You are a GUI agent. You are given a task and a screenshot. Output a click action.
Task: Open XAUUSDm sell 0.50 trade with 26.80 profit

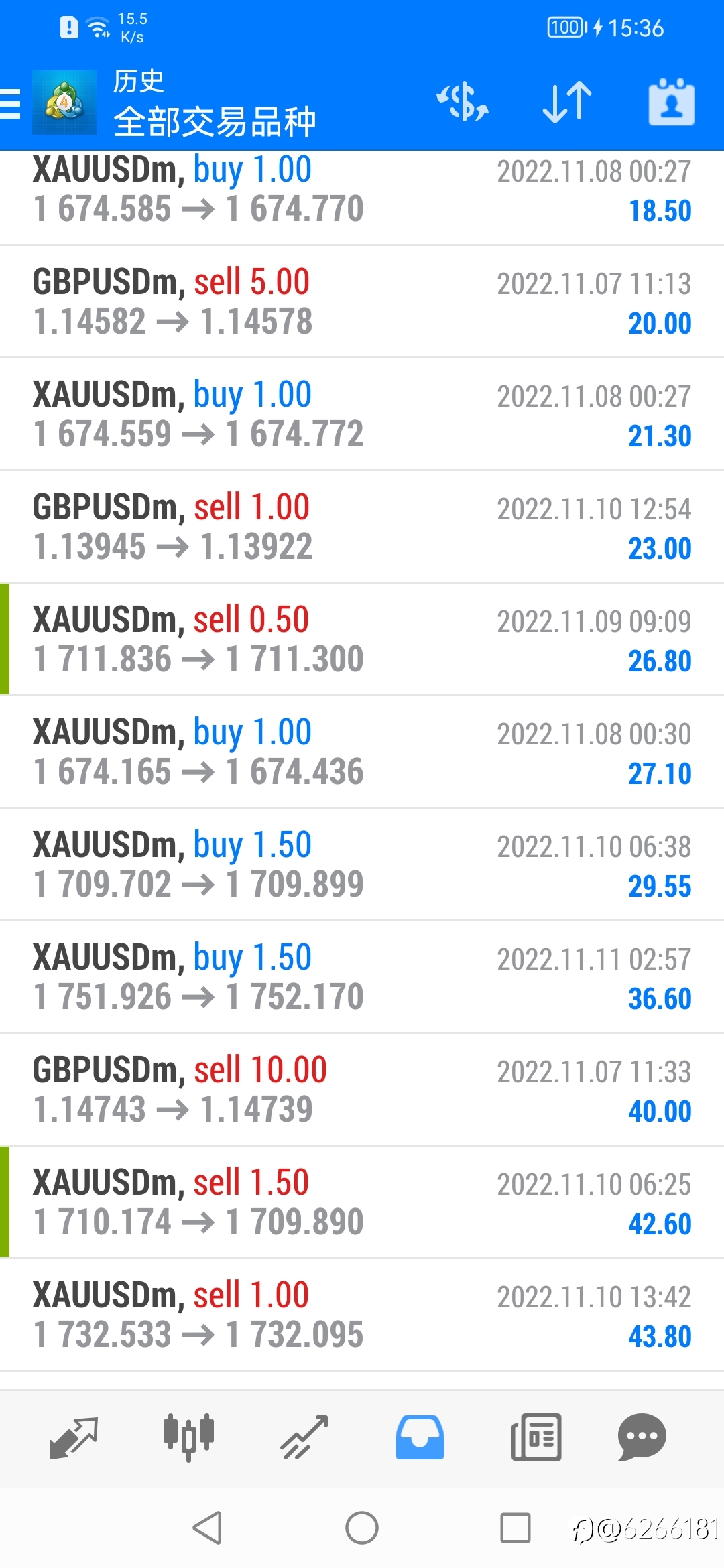[x=362, y=639]
